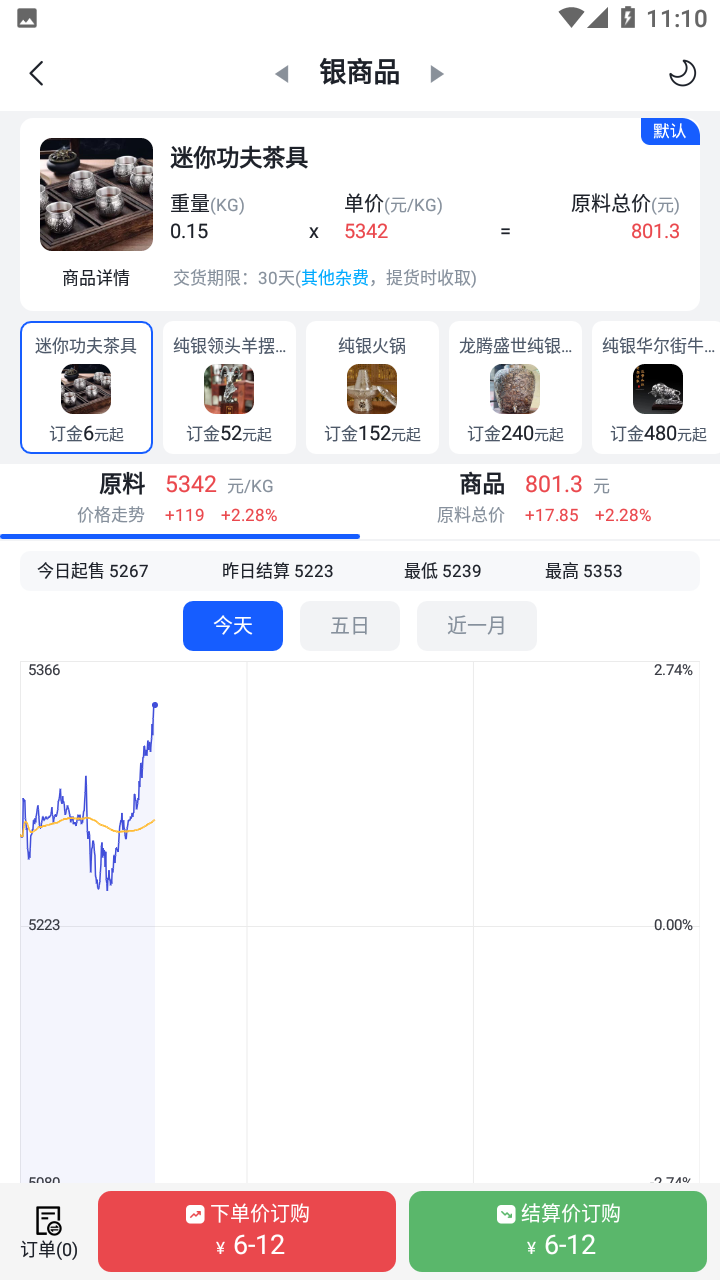The width and height of the screenshot is (720, 1280).
Task: Select the 纯银华尔街牛 product card
Action: pyautogui.click(x=657, y=388)
